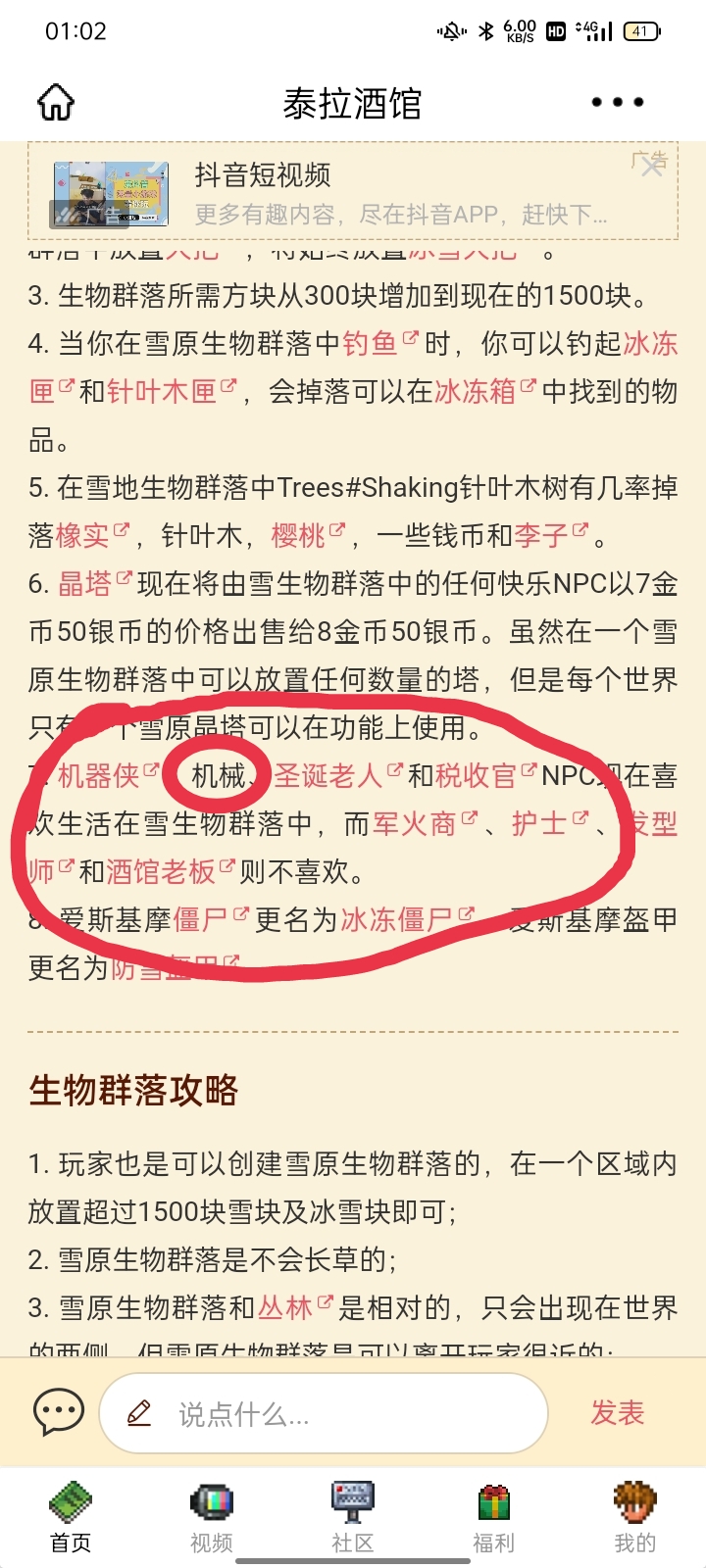The width and height of the screenshot is (706, 1568).
Task: Tap the 说点什么 comment field
Action: tap(324, 1413)
